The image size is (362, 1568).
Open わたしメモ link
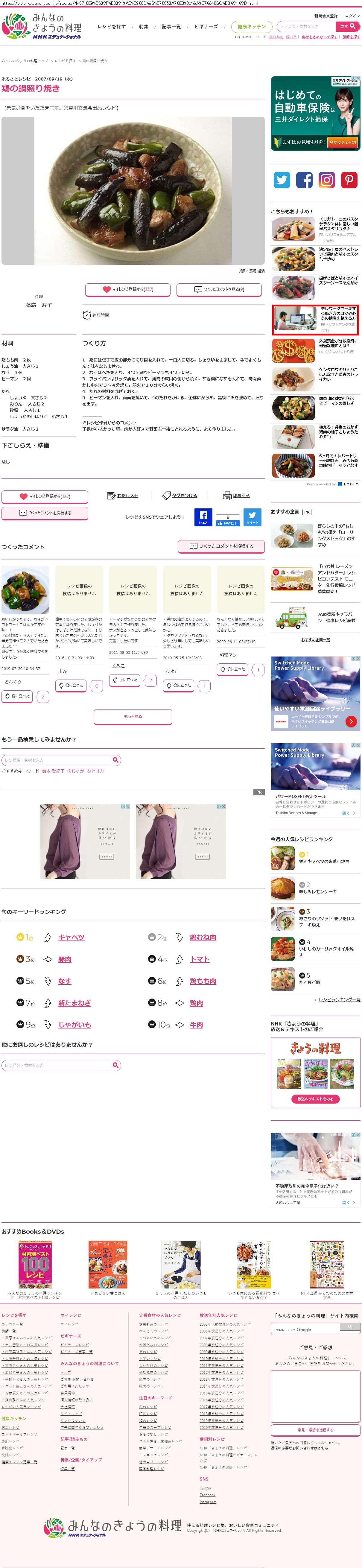(x=124, y=496)
